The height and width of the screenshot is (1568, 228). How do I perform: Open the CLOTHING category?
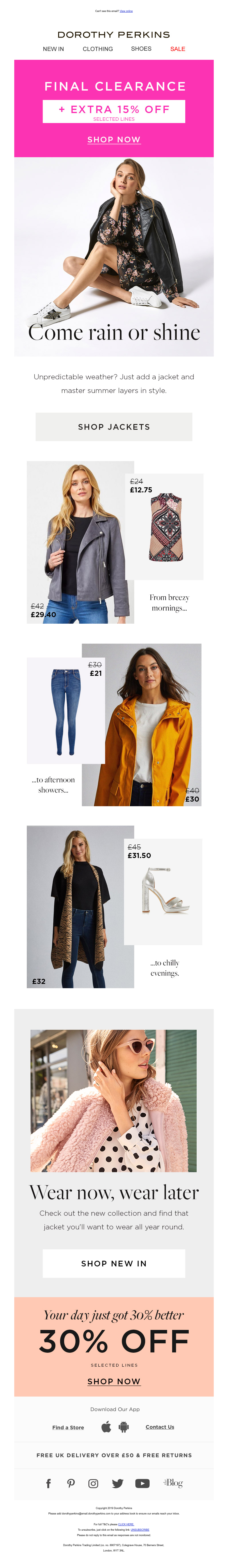coord(97,49)
